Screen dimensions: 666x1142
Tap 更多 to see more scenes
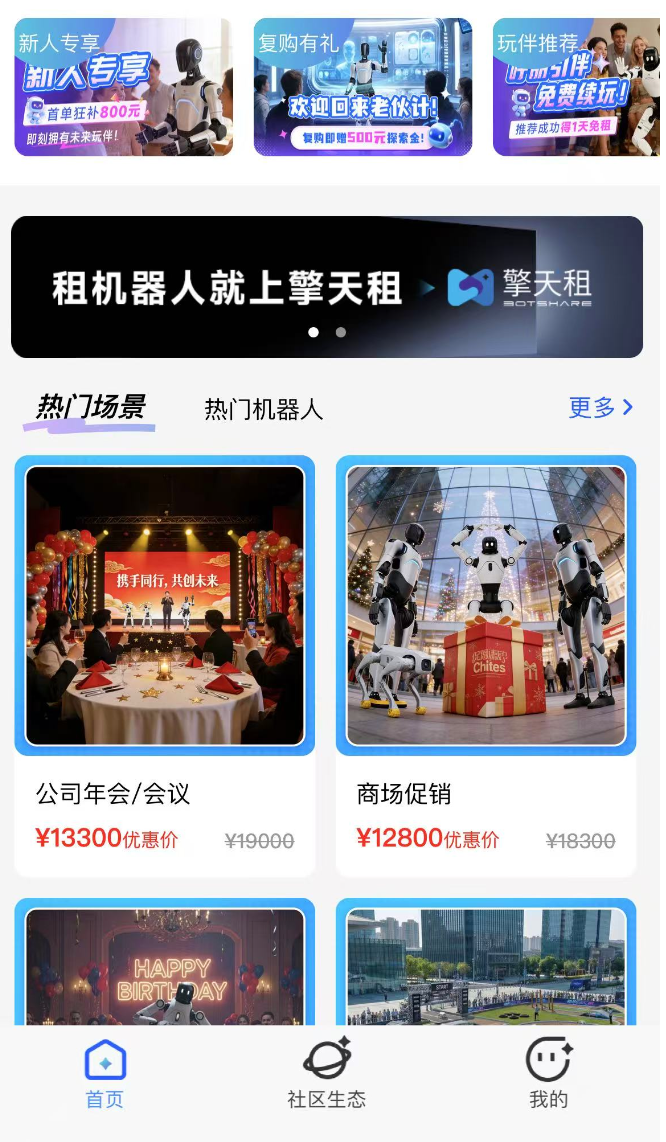pyautogui.click(x=600, y=408)
